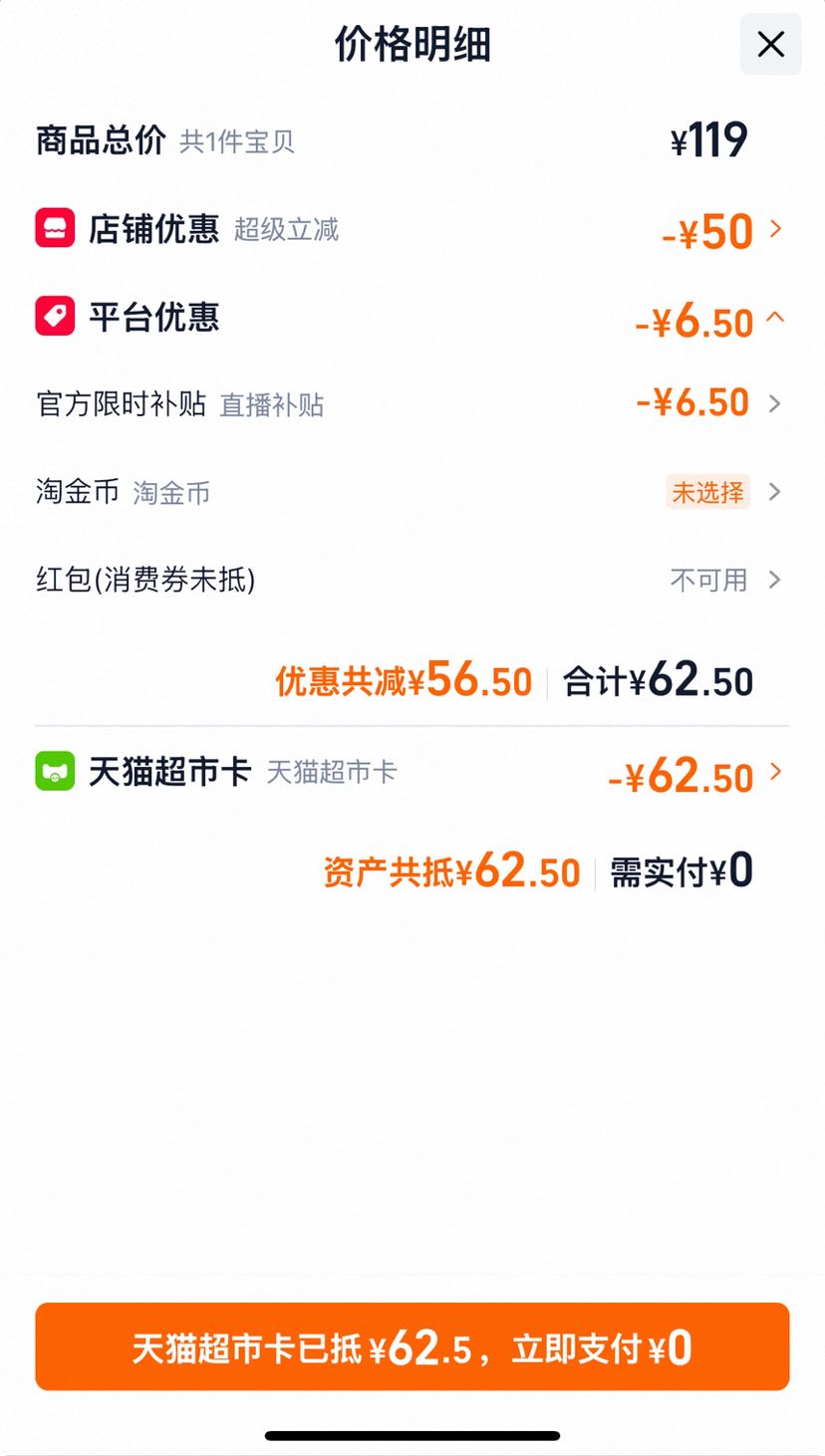Viewport: 825px width, 1456px height.
Task: Collapse the 平台优惠 section
Action: coord(412,319)
